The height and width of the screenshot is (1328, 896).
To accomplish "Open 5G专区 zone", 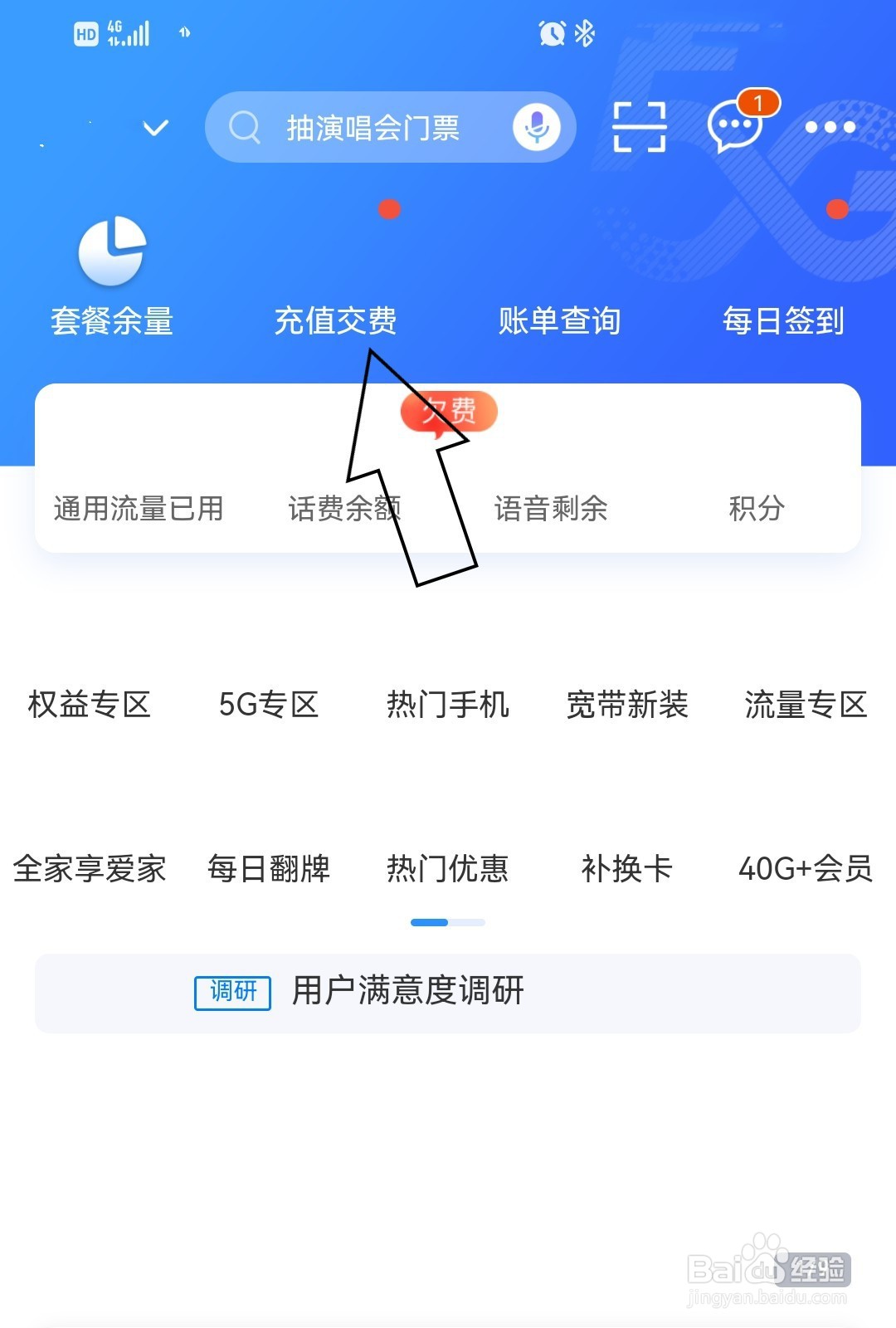I will (269, 706).
